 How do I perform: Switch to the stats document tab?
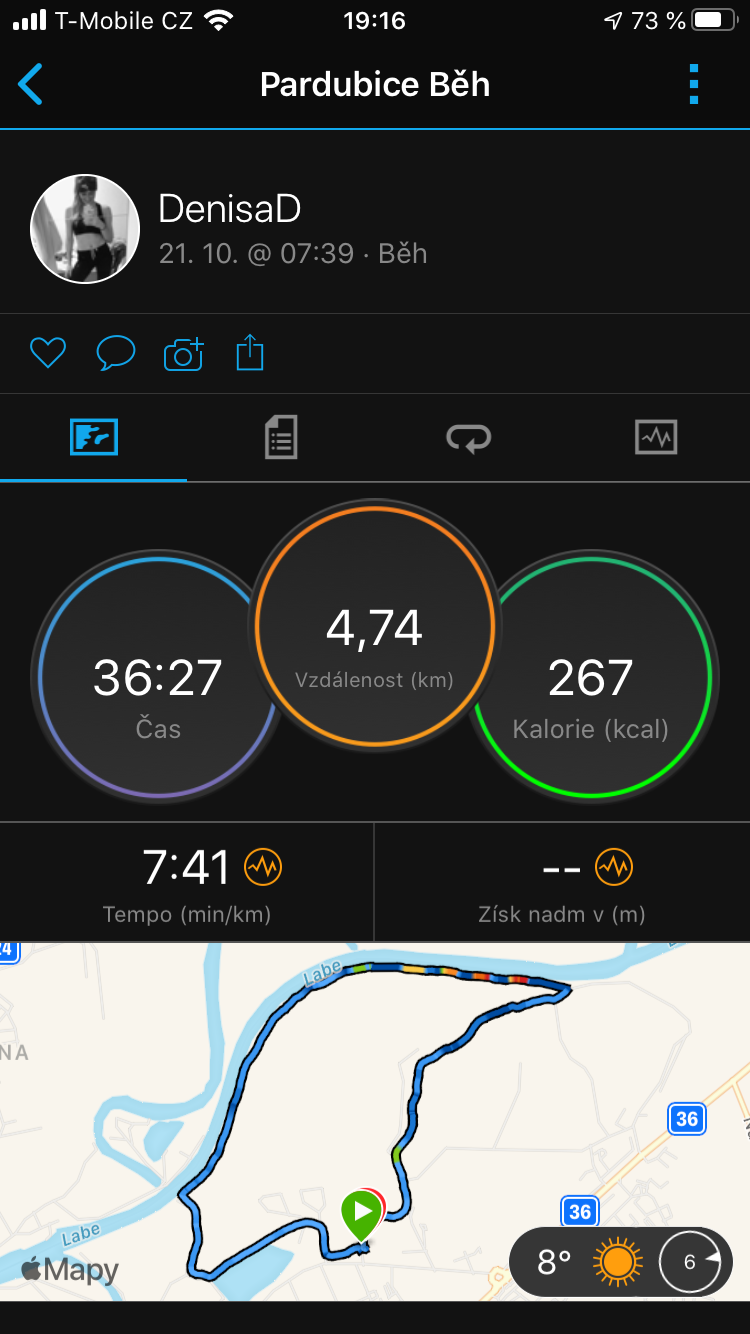pos(281,438)
